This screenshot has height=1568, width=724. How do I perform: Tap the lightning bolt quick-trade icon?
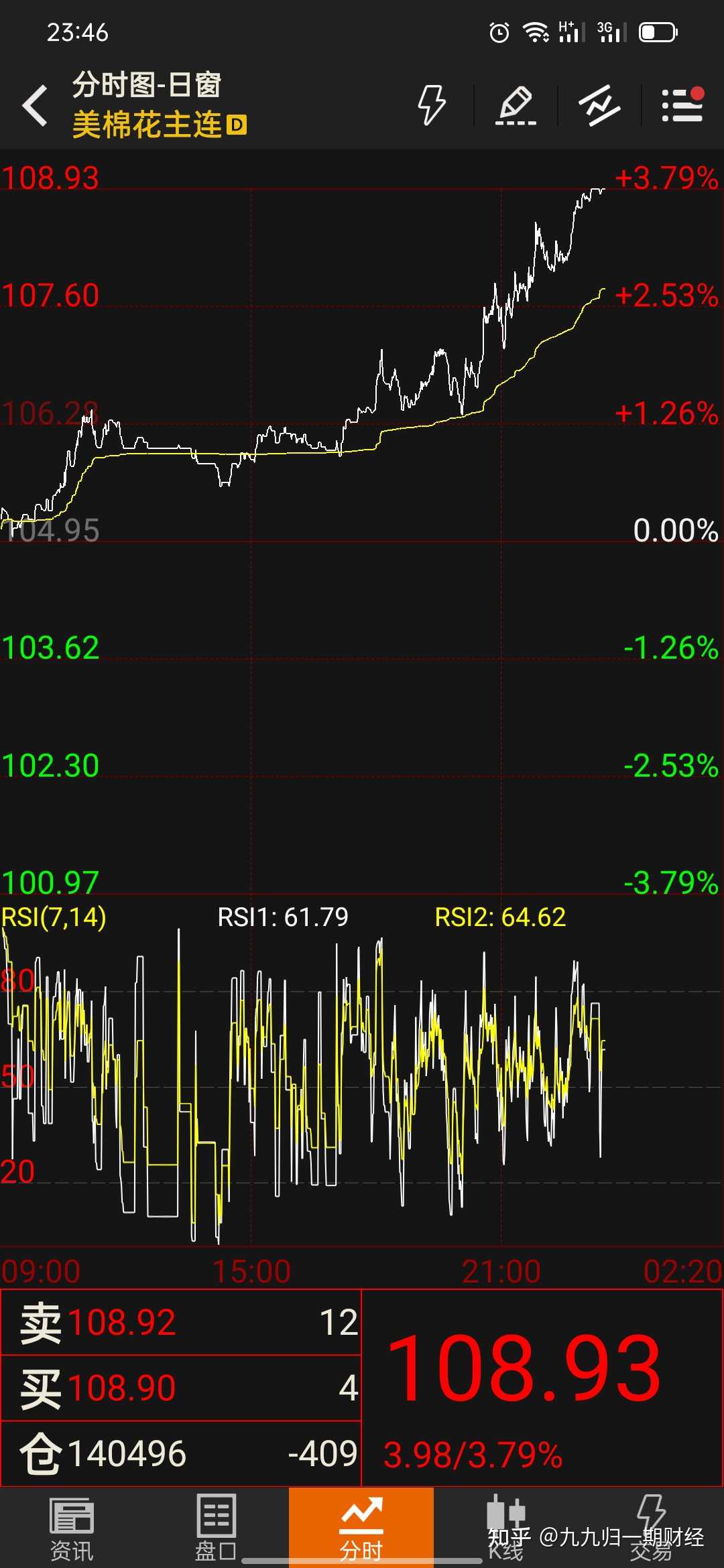click(x=432, y=105)
